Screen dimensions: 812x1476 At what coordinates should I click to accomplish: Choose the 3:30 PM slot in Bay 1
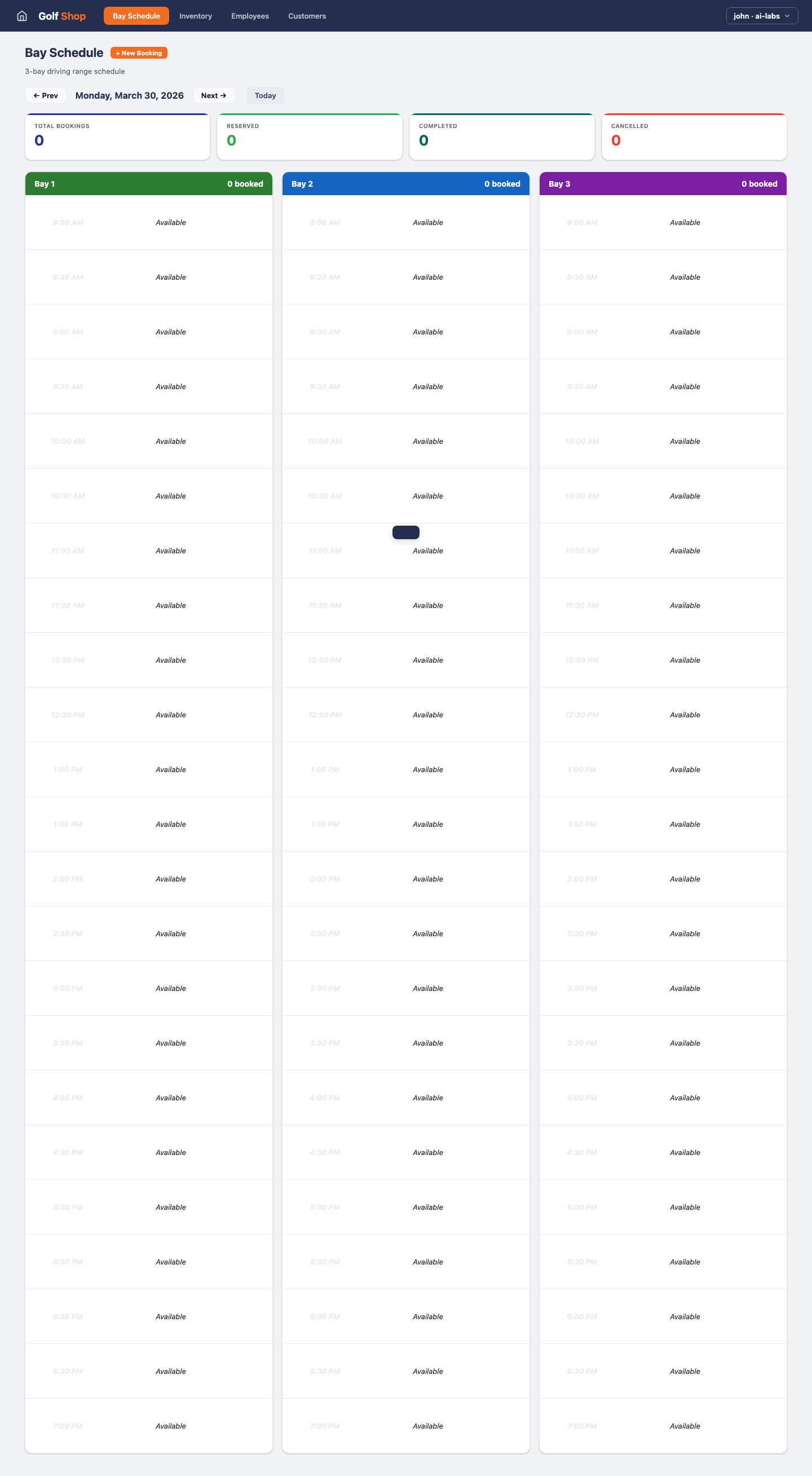[148, 1043]
